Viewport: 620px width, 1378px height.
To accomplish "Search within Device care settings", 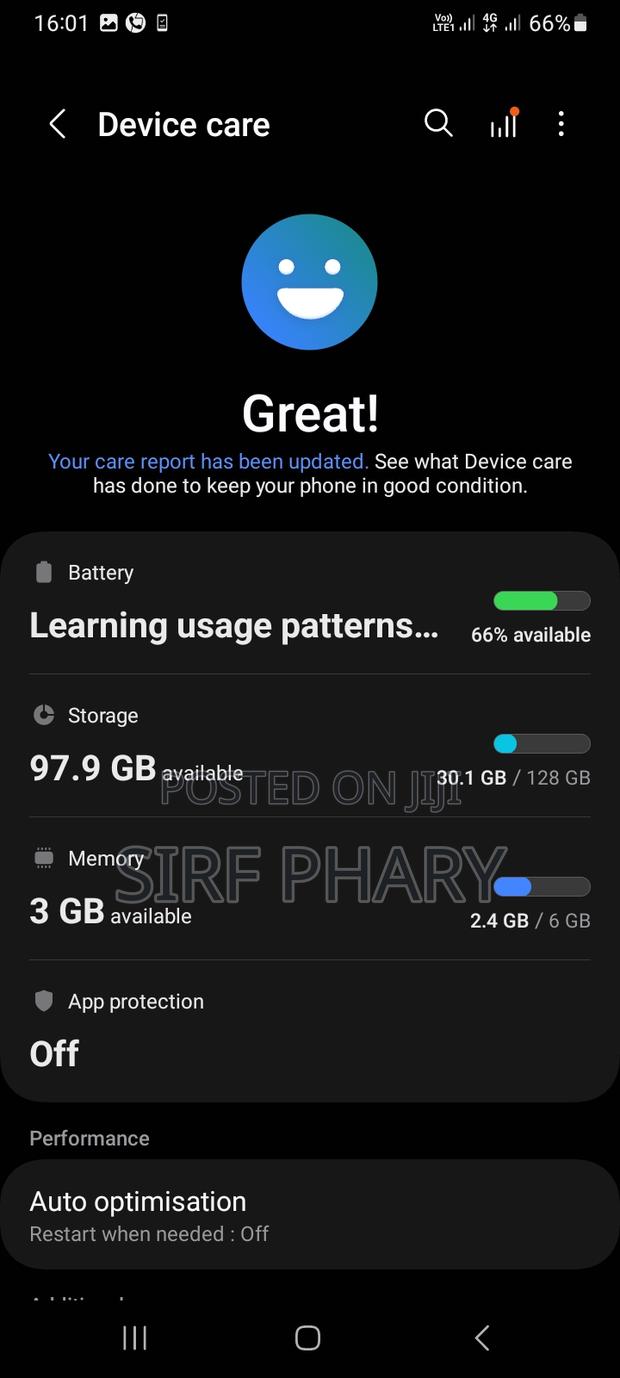I will (438, 124).
